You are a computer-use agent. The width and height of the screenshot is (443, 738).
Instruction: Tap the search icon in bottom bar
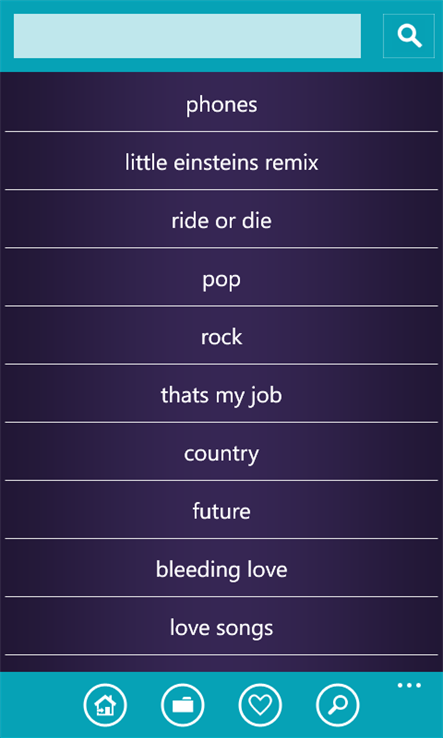tap(338, 705)
